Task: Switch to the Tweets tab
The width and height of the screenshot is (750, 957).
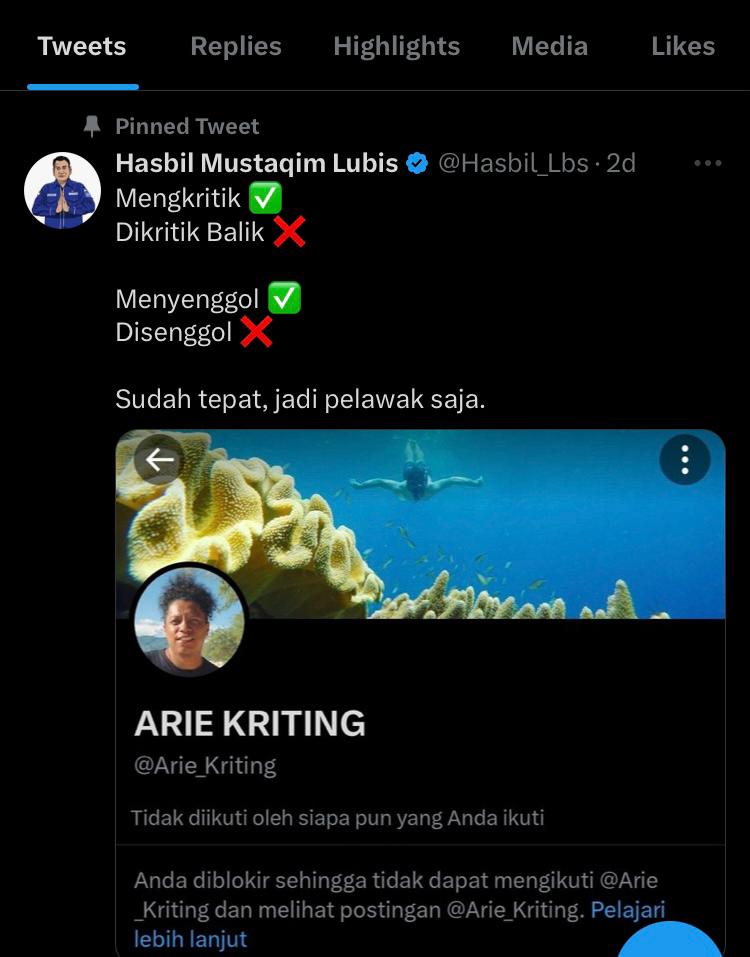Action: tap(82, 46)
